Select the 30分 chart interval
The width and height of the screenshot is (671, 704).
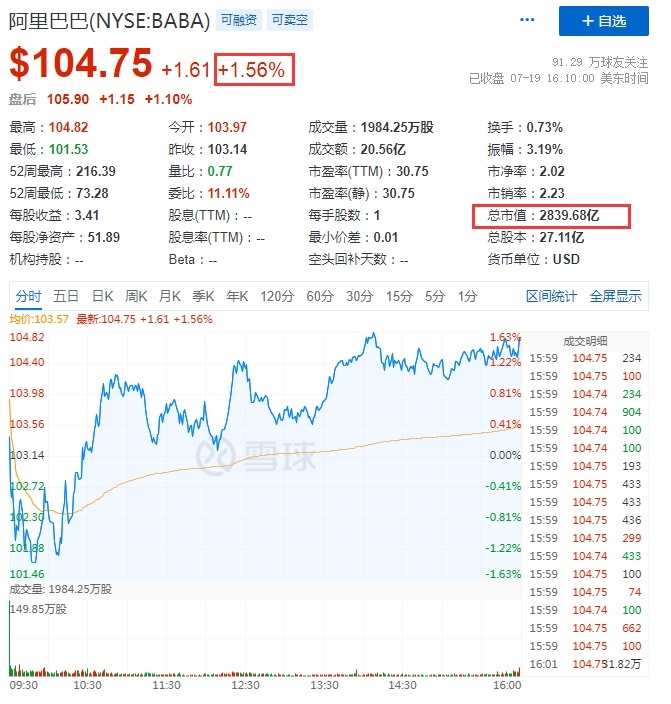[359, 296]
